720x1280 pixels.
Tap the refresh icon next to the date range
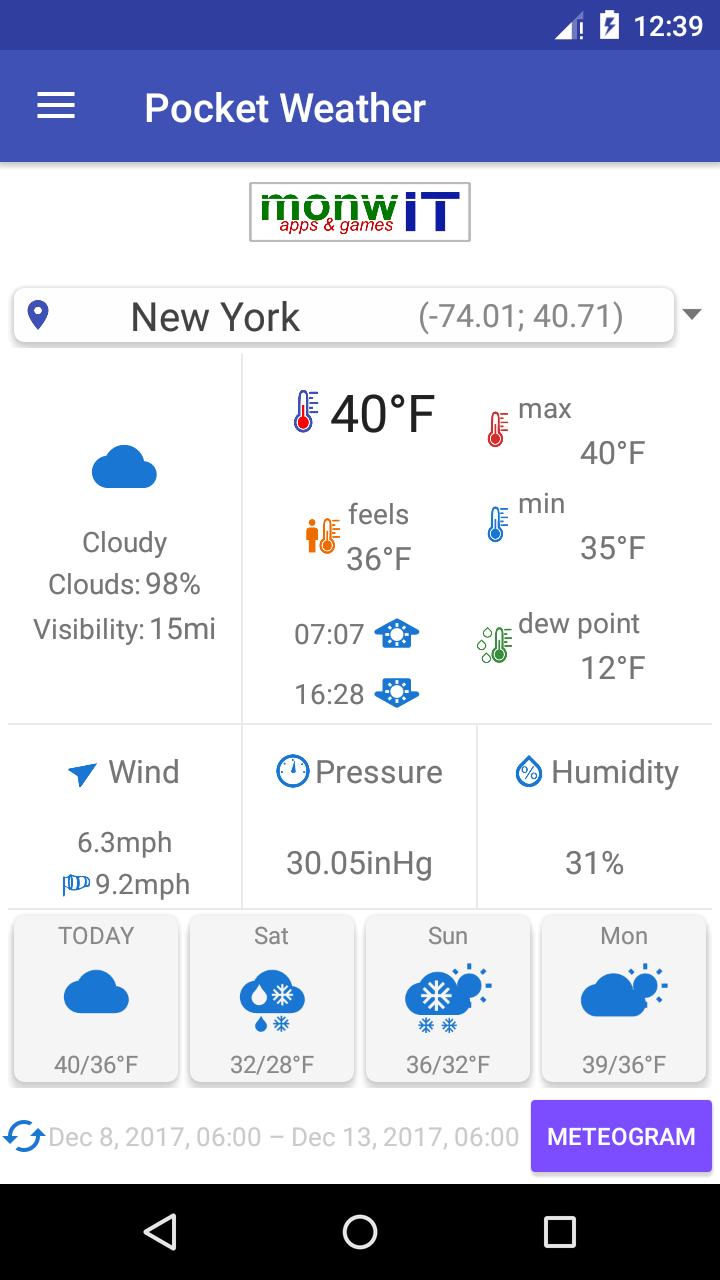point(22,1136)
